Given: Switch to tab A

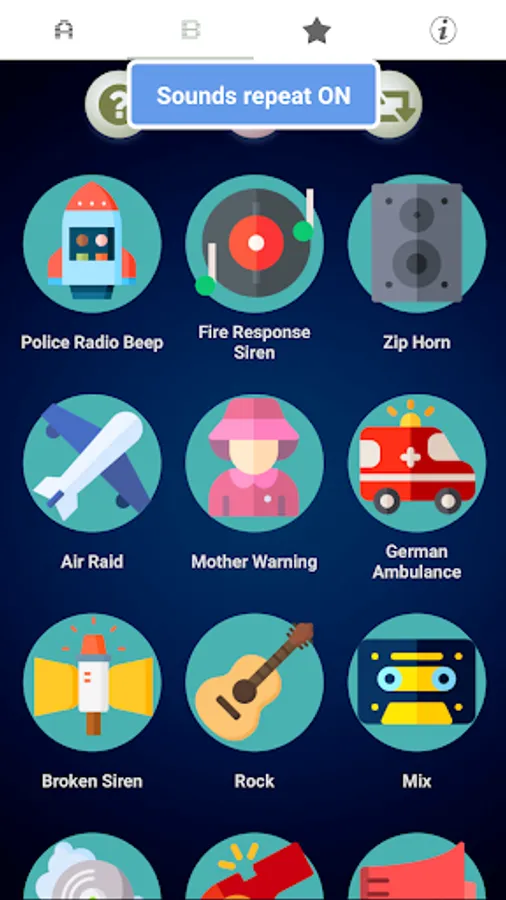Looking at the screenshot, I should [64, 30].
